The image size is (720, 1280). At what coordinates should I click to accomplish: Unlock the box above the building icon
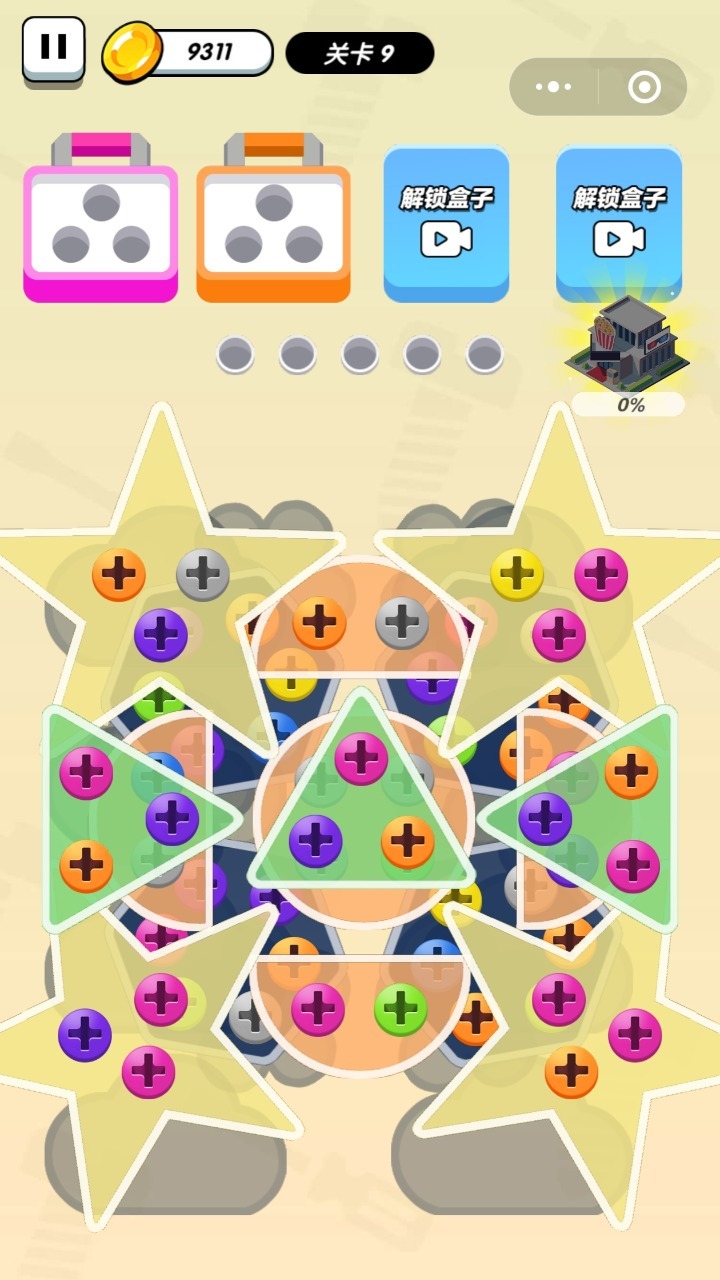click(618, 222)
